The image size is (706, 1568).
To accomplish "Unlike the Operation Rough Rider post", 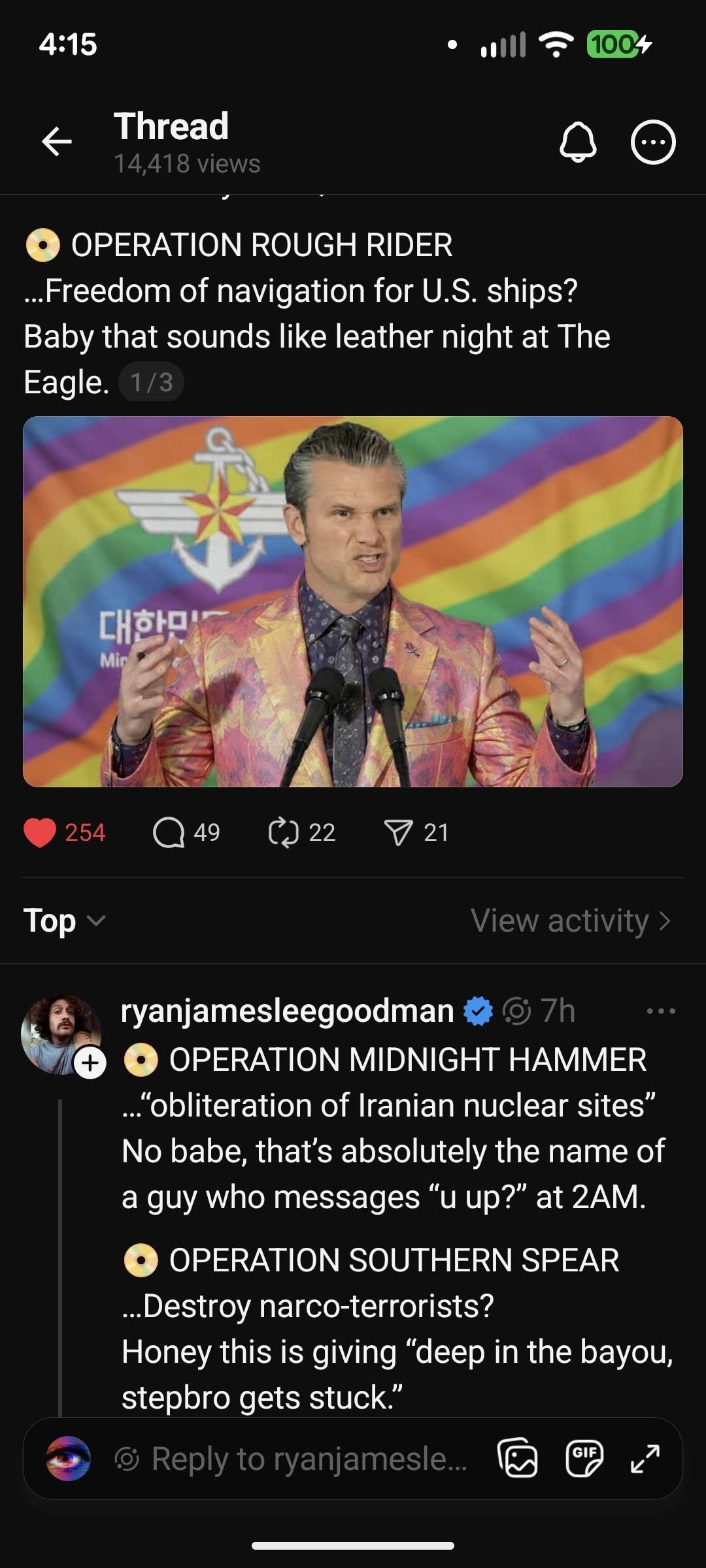I will (x=40, y=832).
